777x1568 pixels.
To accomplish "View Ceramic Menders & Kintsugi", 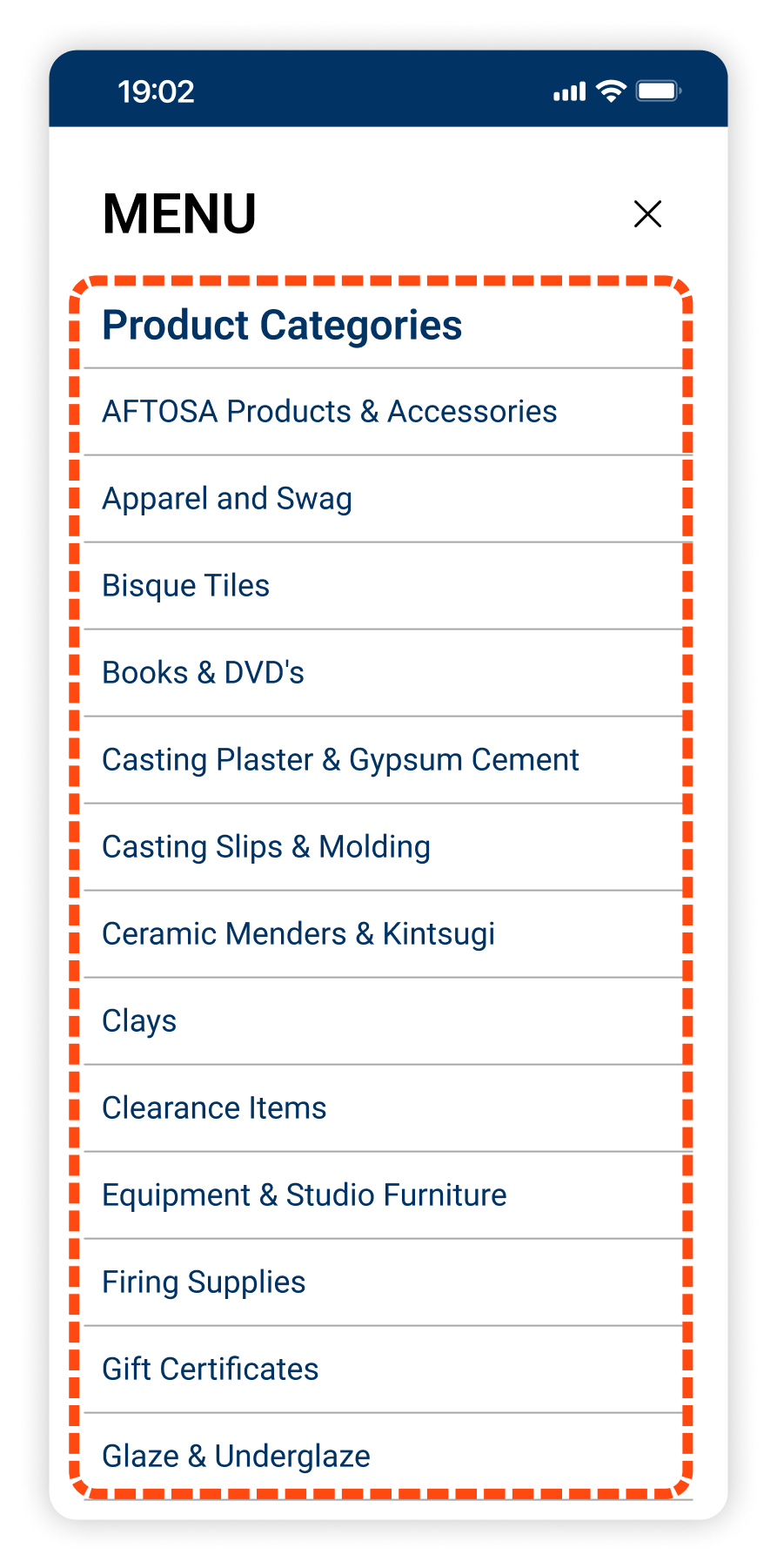I will click(x=298, y=934).
